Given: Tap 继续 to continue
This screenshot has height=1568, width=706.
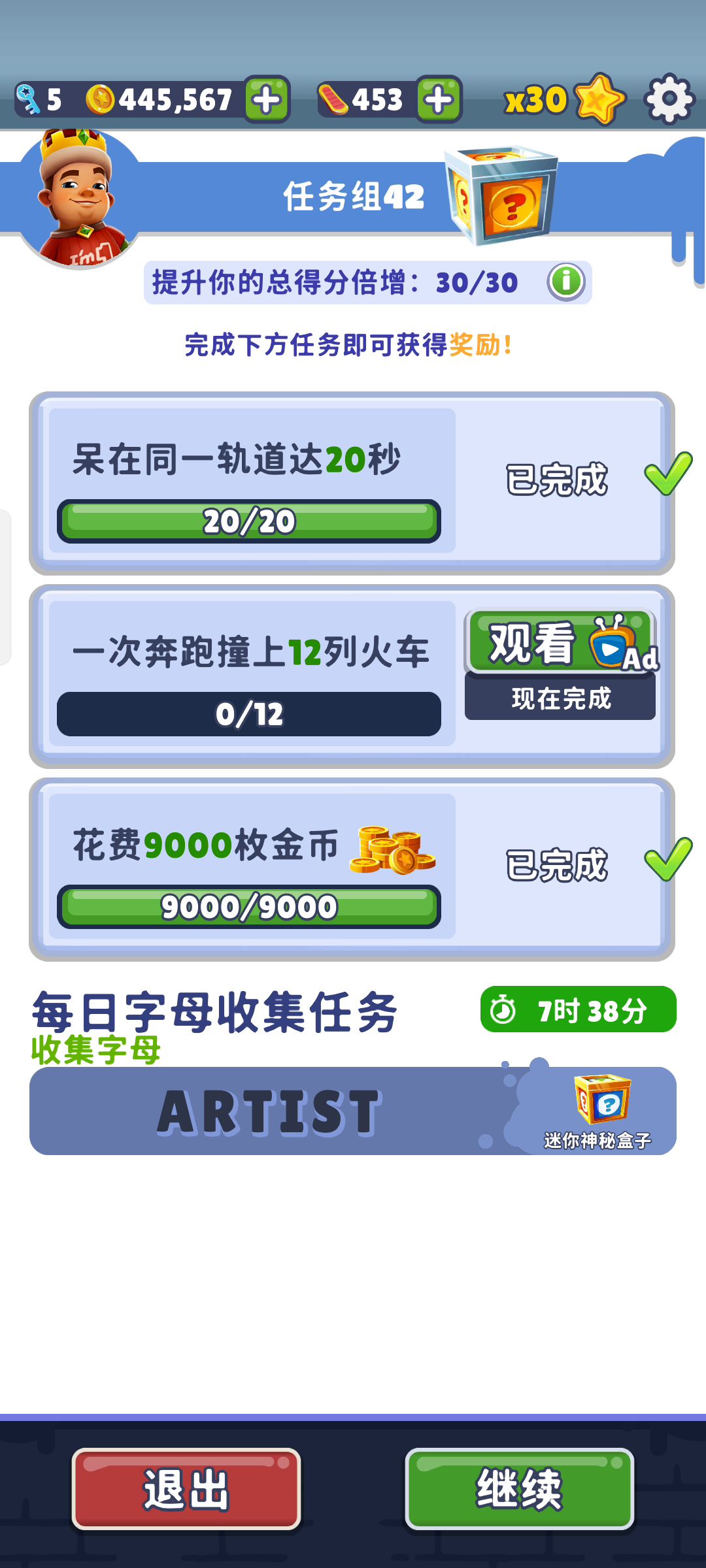Looking at the screenshot, I should pyautogui.click(x=519, y=1490).
